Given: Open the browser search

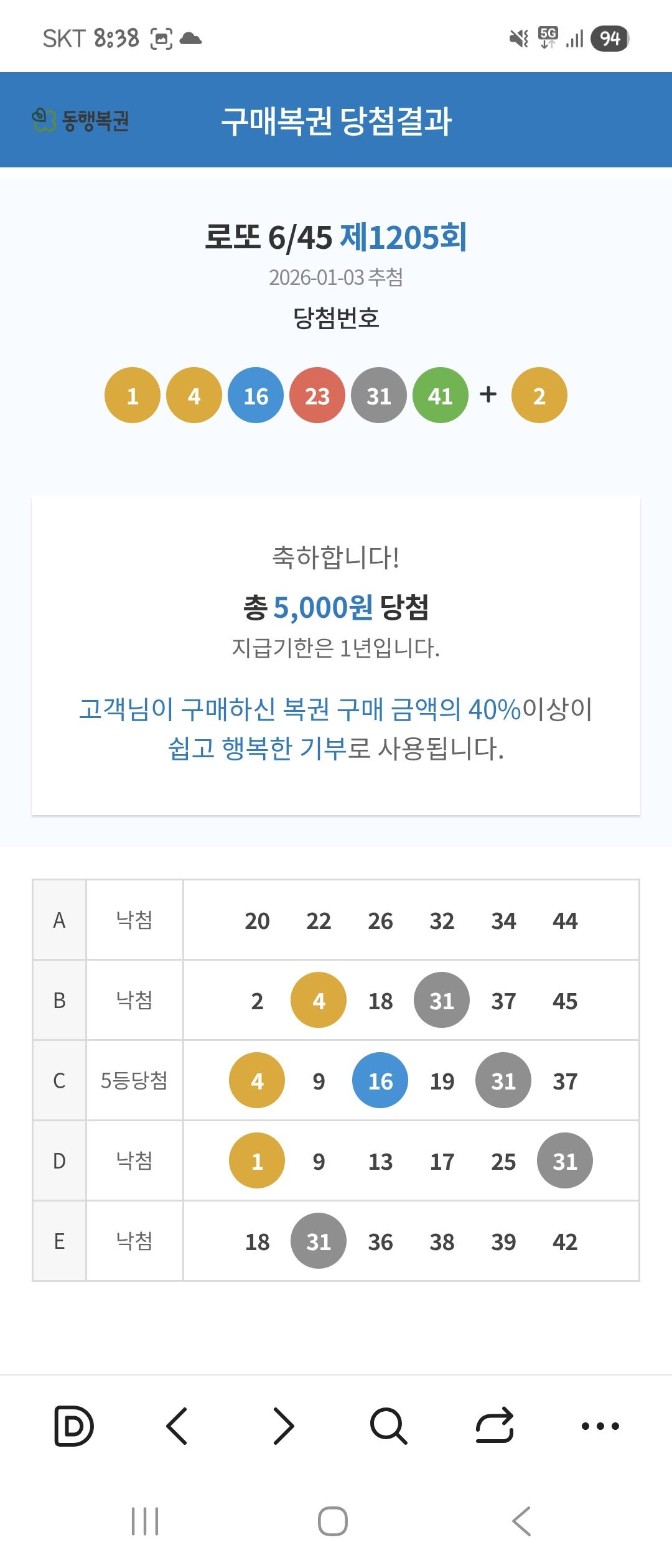Looking at the screenshot, I should (x=389, y=1426).
